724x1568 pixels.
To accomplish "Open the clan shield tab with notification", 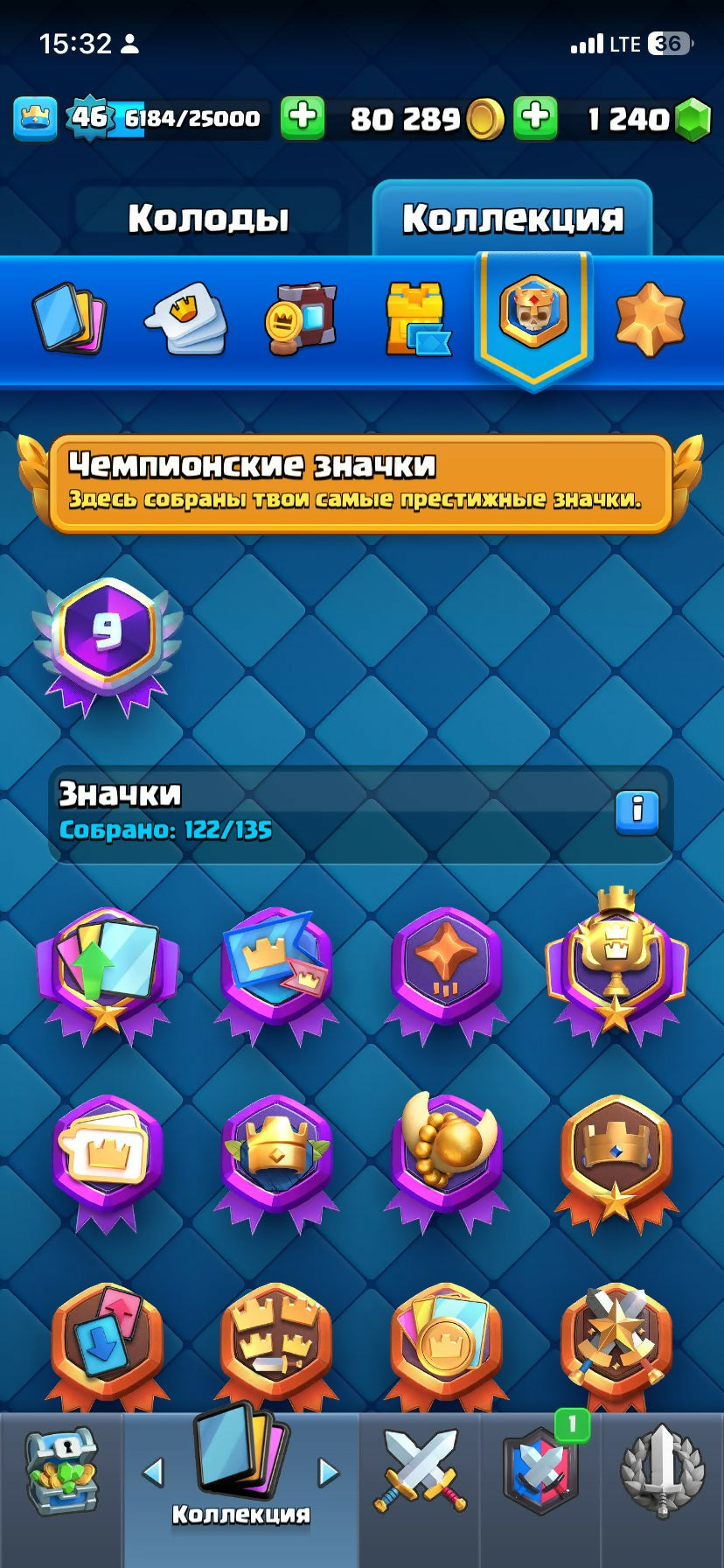I will tap(540, 1472).
